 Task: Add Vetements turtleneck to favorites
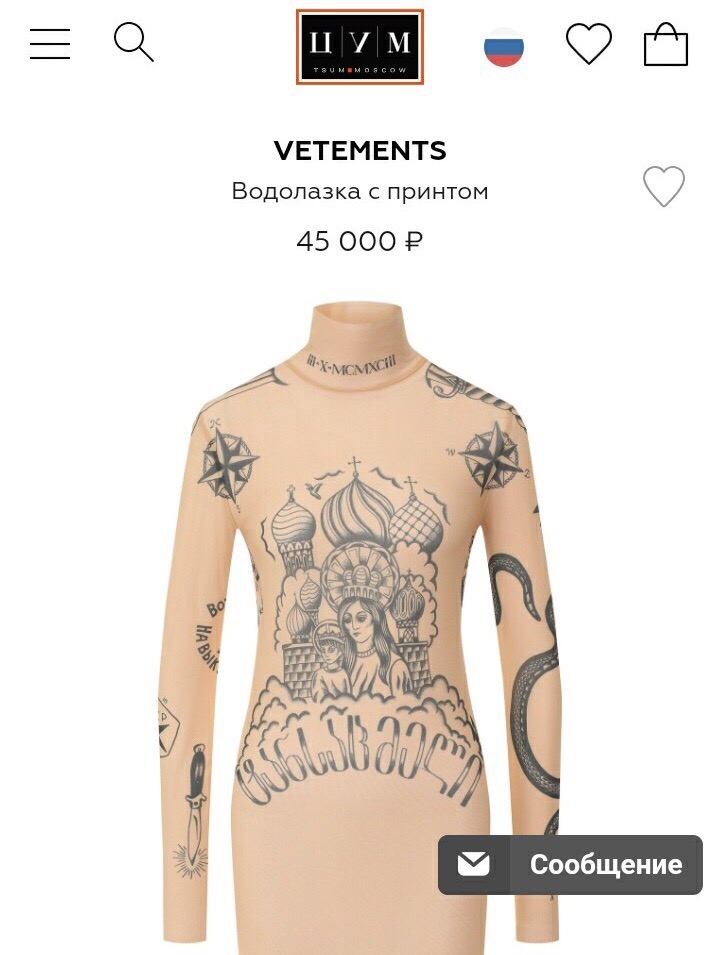click(663, 187)
